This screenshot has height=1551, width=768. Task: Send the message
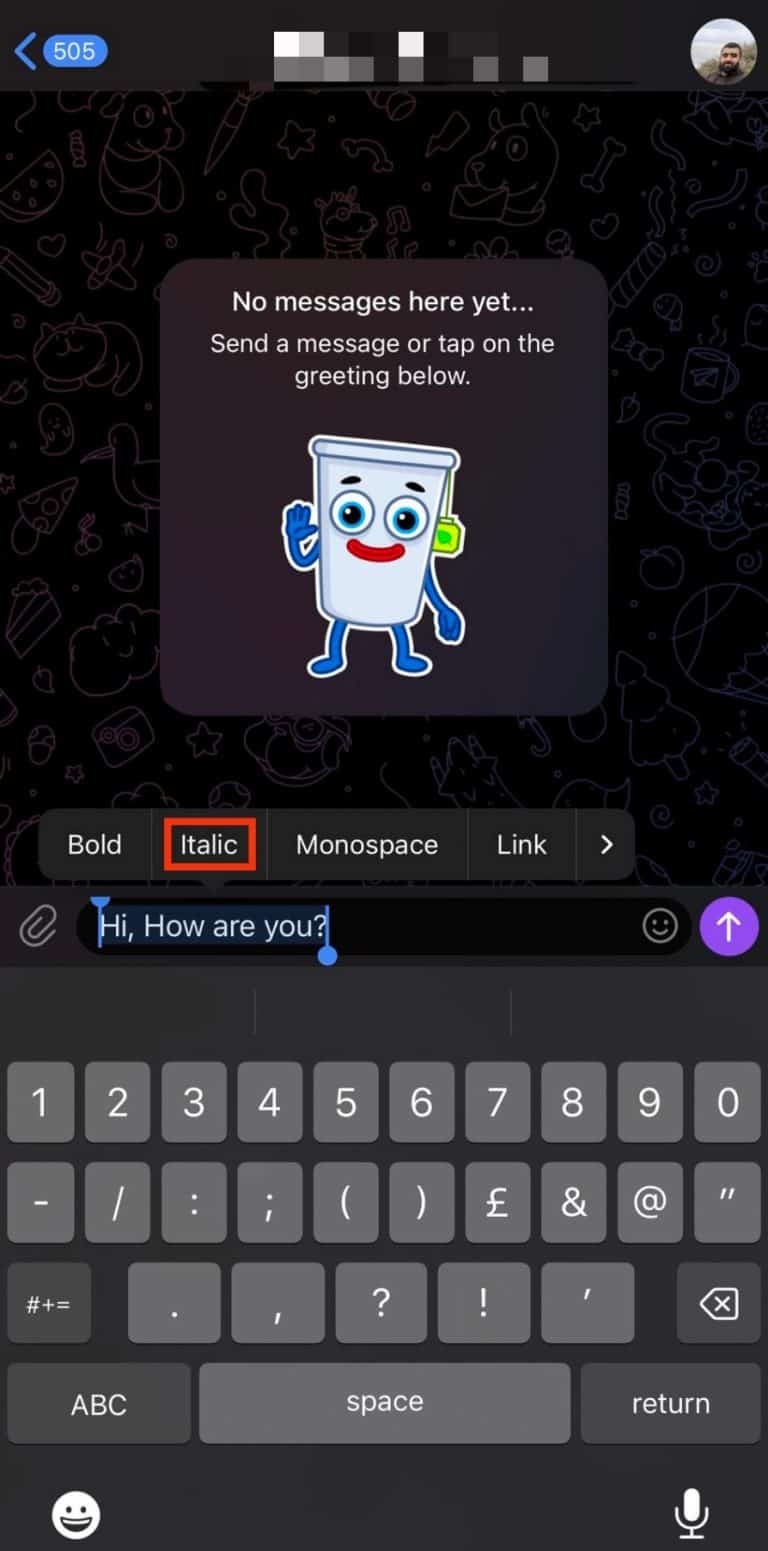pyautogui.click(x=729, y=927)
